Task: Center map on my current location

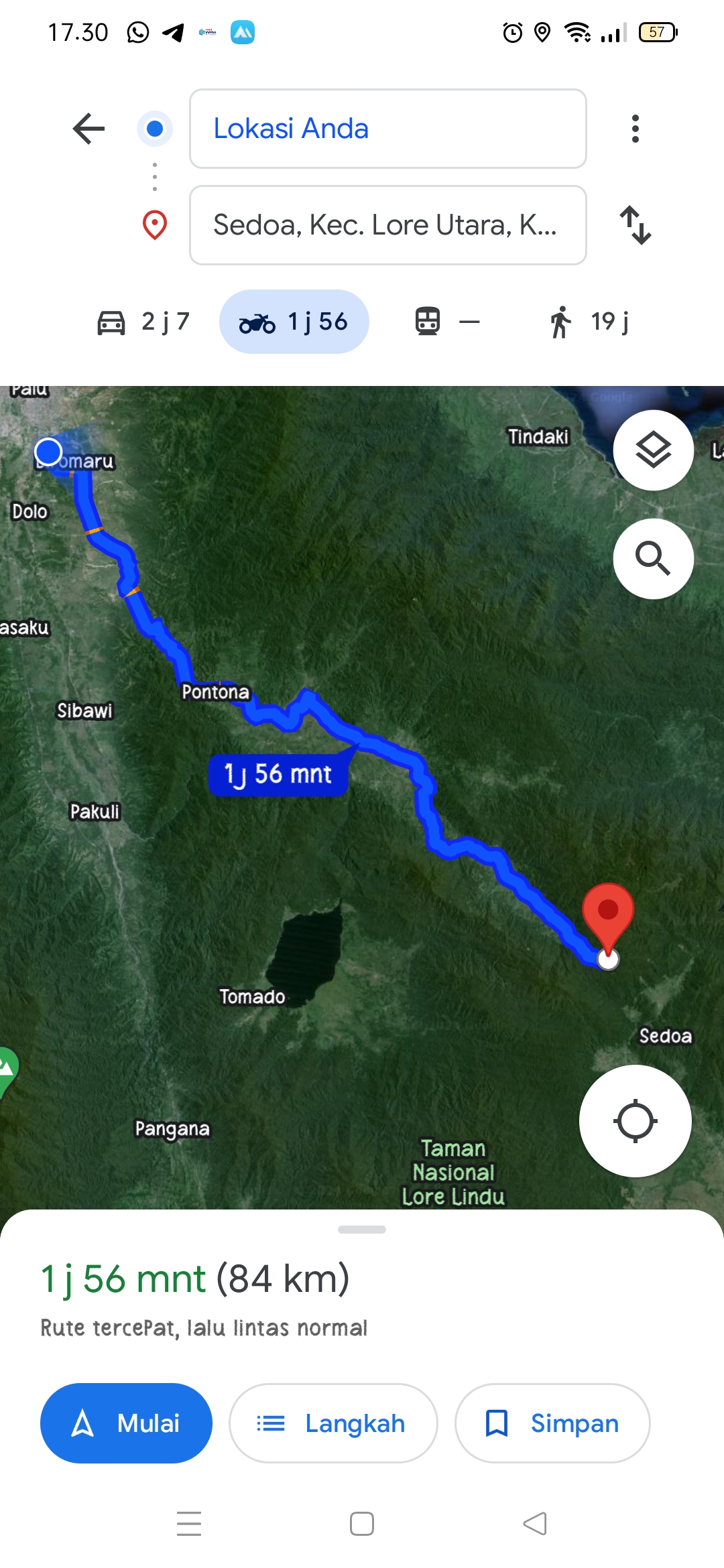Action: (635, 1120)
